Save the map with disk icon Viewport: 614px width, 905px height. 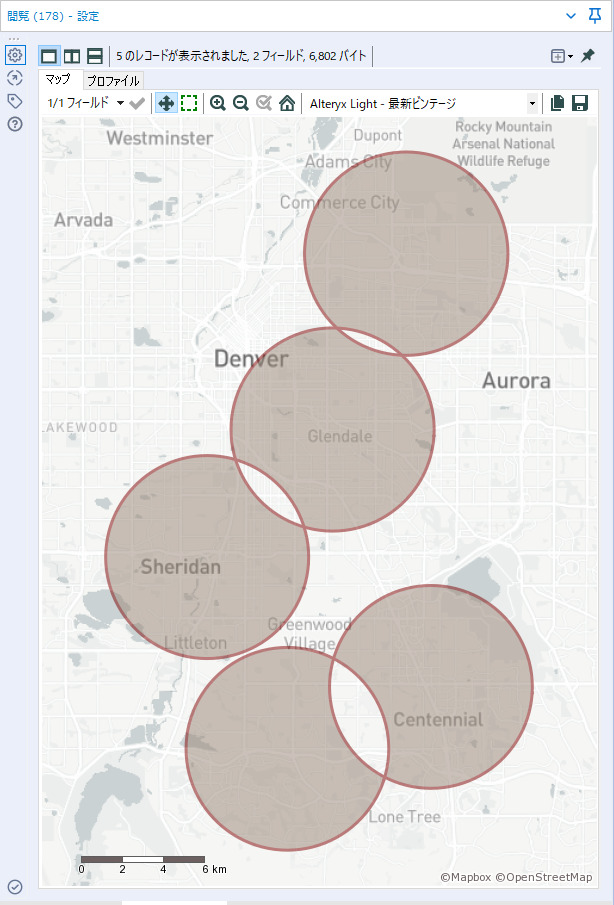coord(579,103)
